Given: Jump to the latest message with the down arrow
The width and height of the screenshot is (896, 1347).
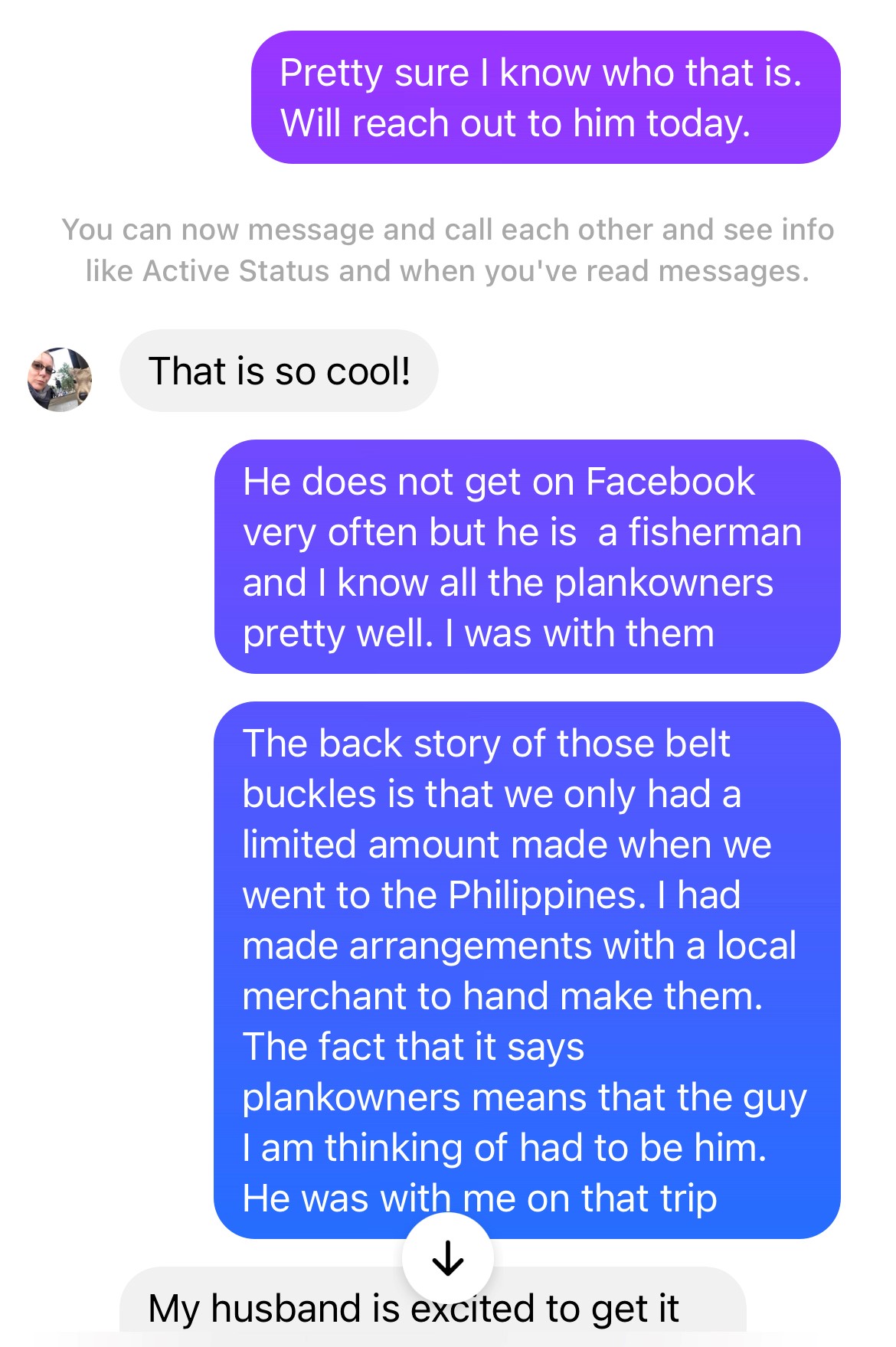Looking at the screenshot, I should point(448,1257).
